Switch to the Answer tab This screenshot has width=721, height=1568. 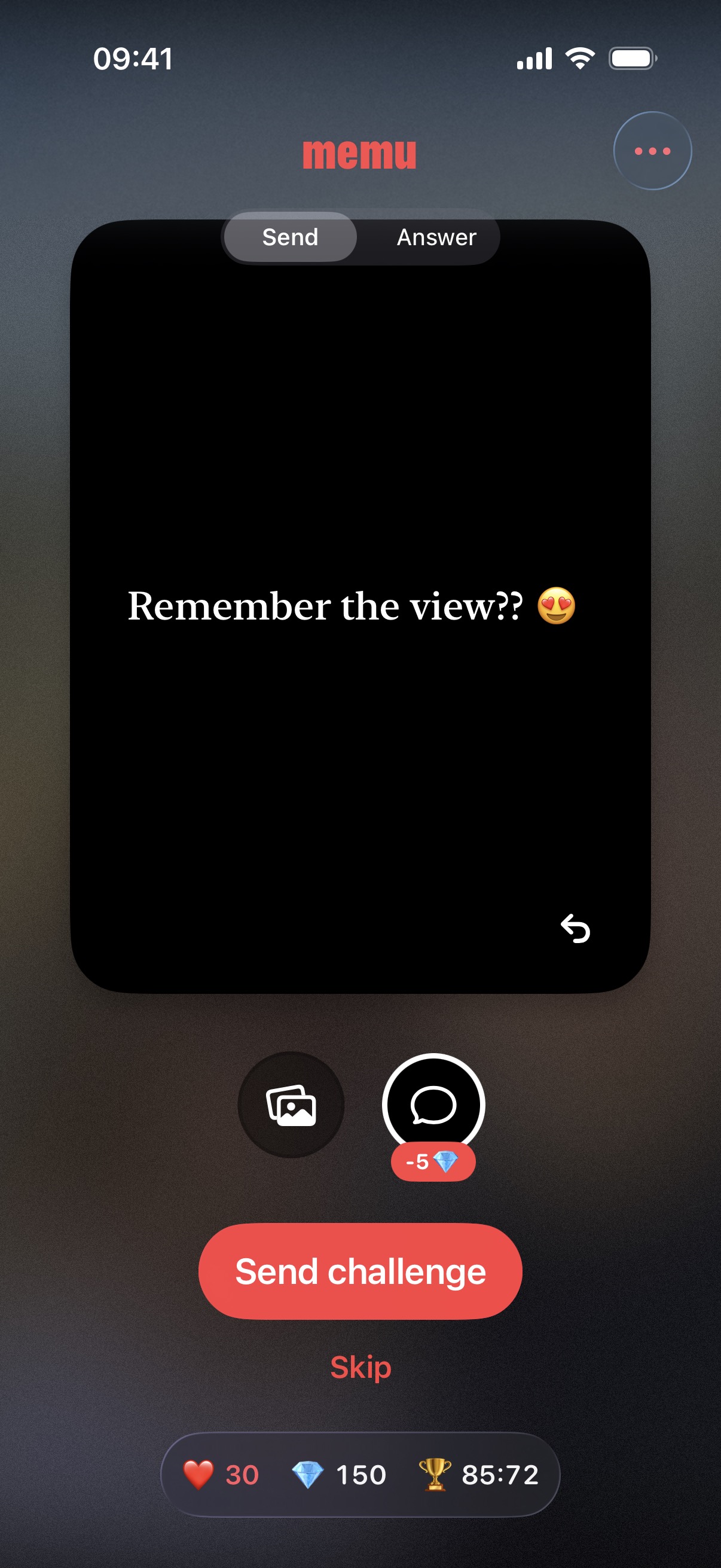pyautogui.click(x=436, y=237)
